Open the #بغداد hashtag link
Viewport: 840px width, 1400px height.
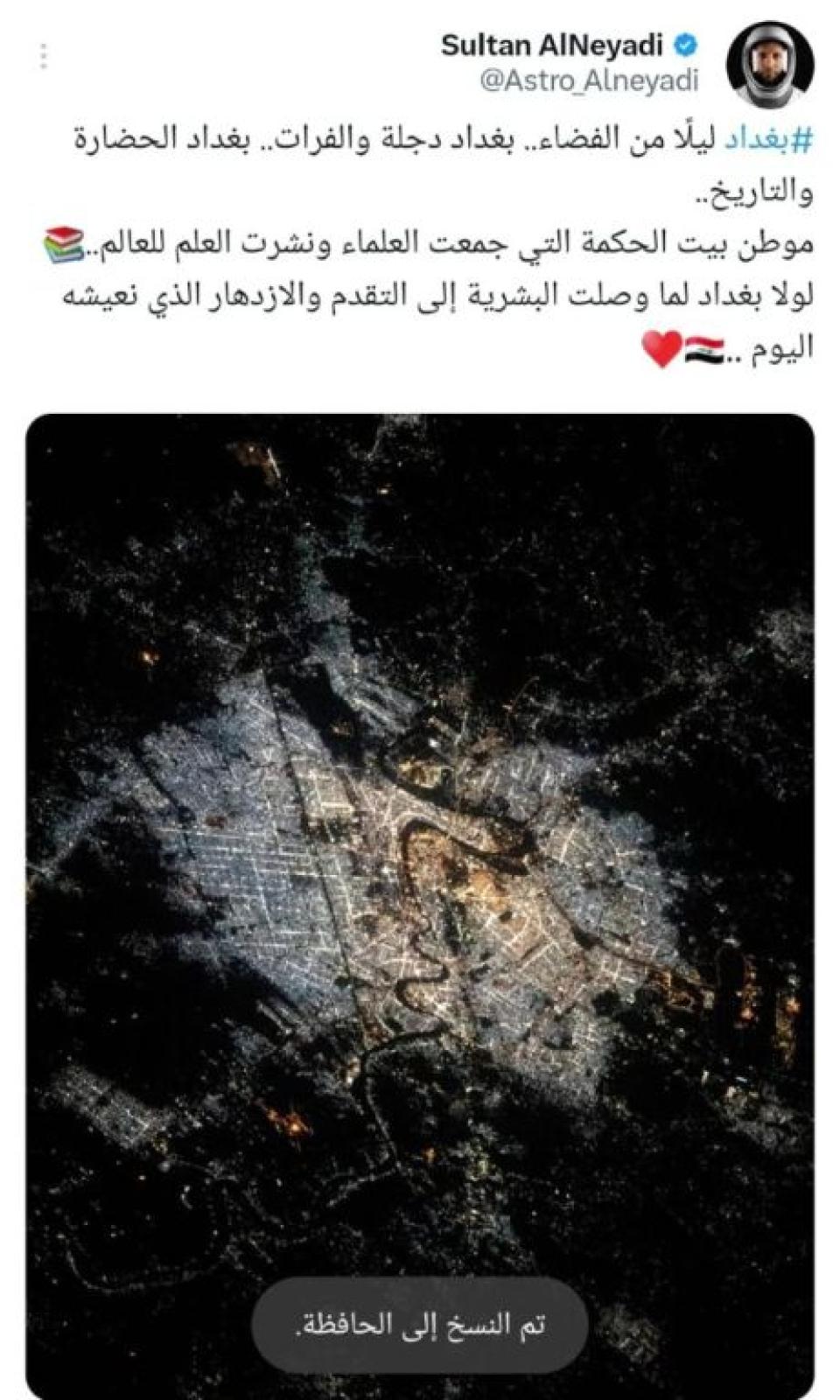pos(771,140)
